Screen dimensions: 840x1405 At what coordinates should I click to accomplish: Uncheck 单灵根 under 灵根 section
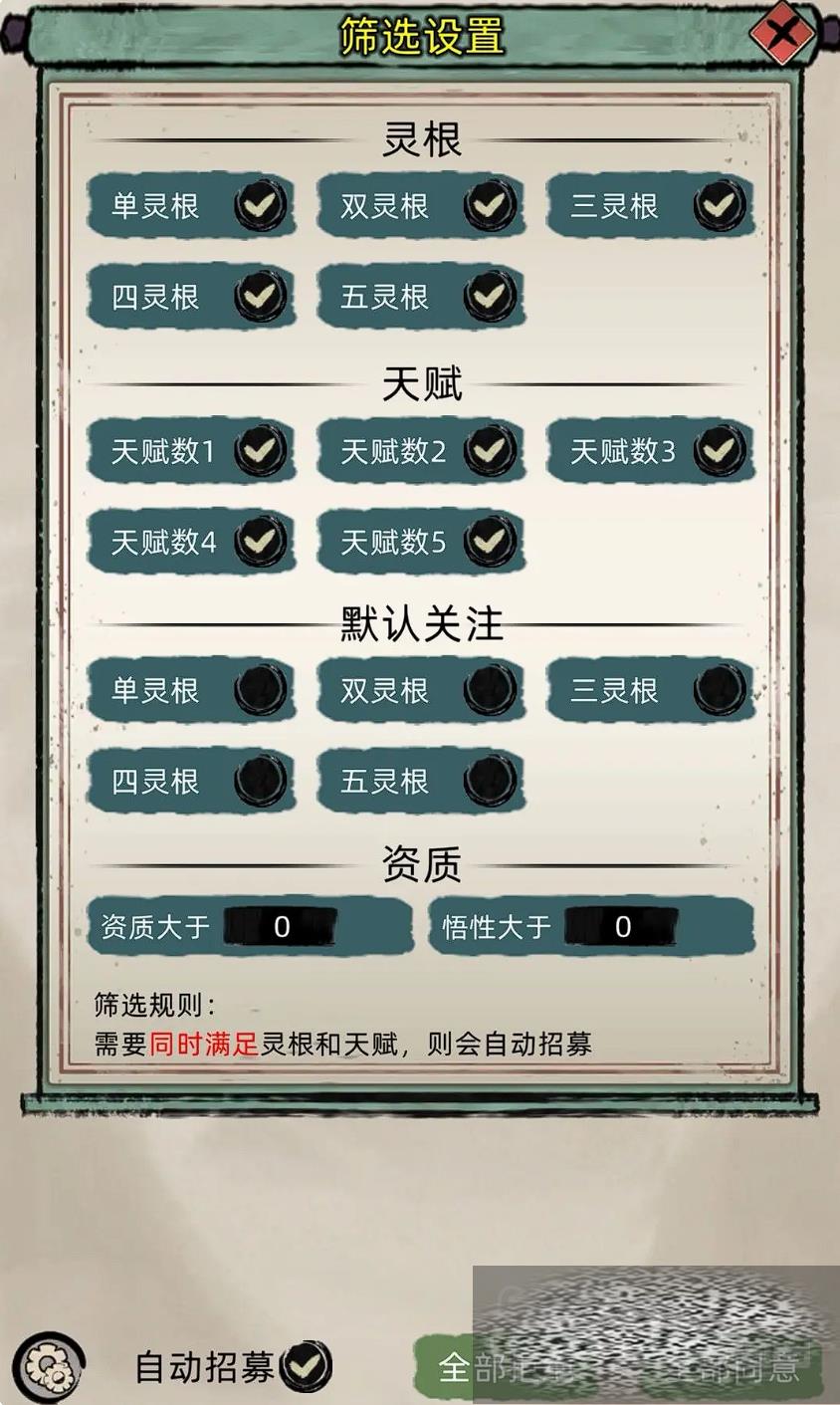coord(261,205)
